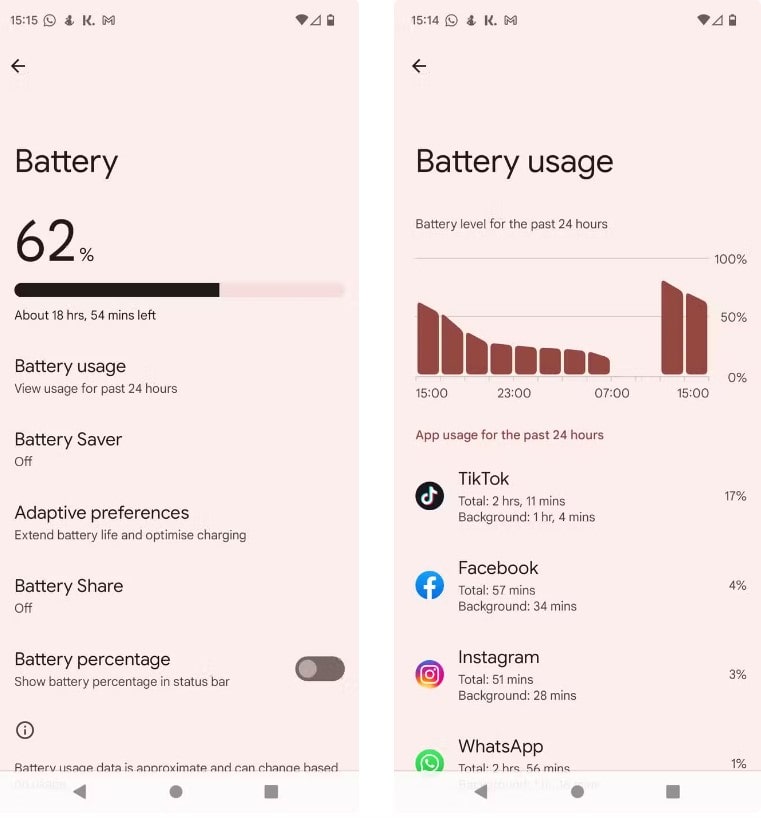Open Battery Saver settings
This screenshot has width=761, height=818.
(68, 449)
